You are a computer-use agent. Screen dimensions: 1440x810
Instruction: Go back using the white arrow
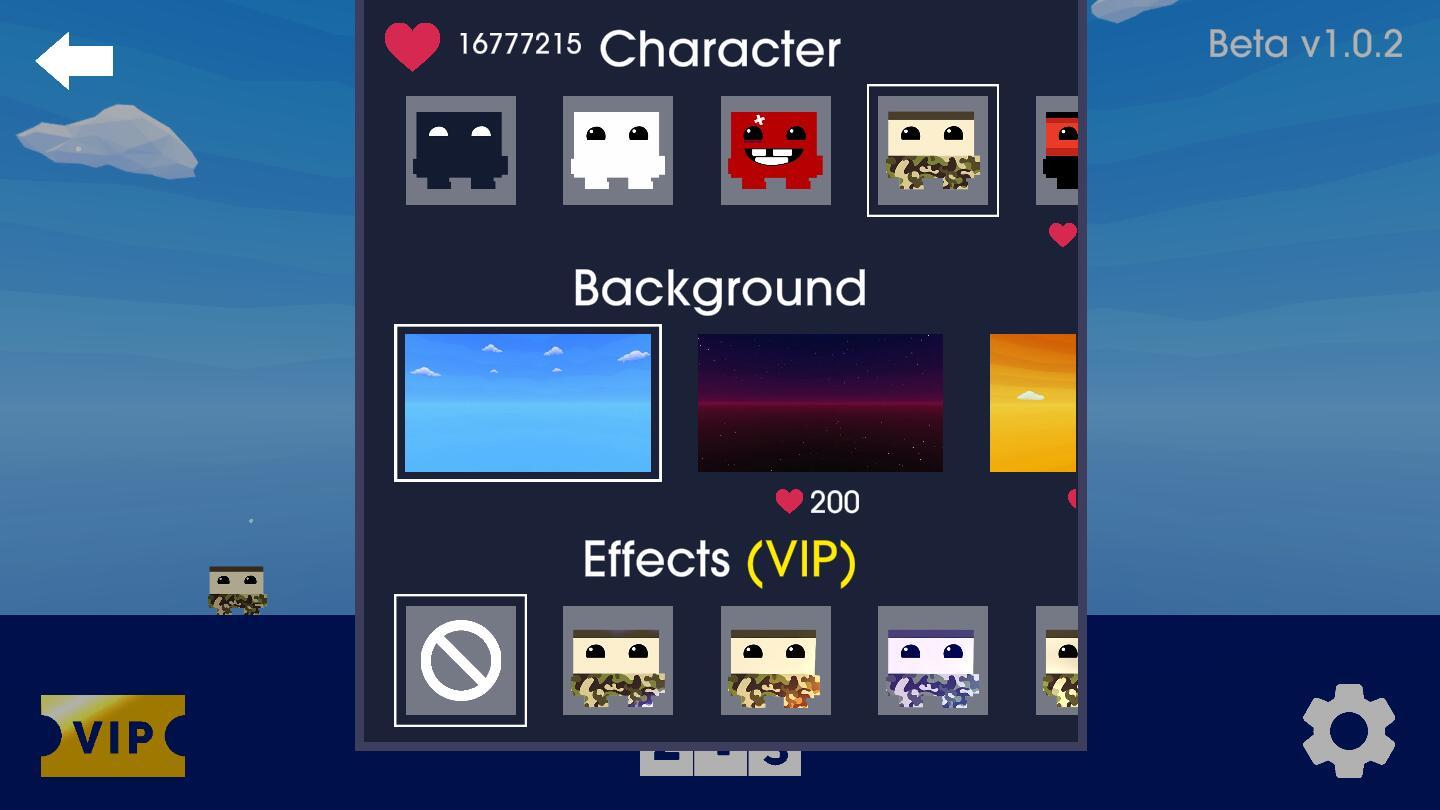pos(75,60)
